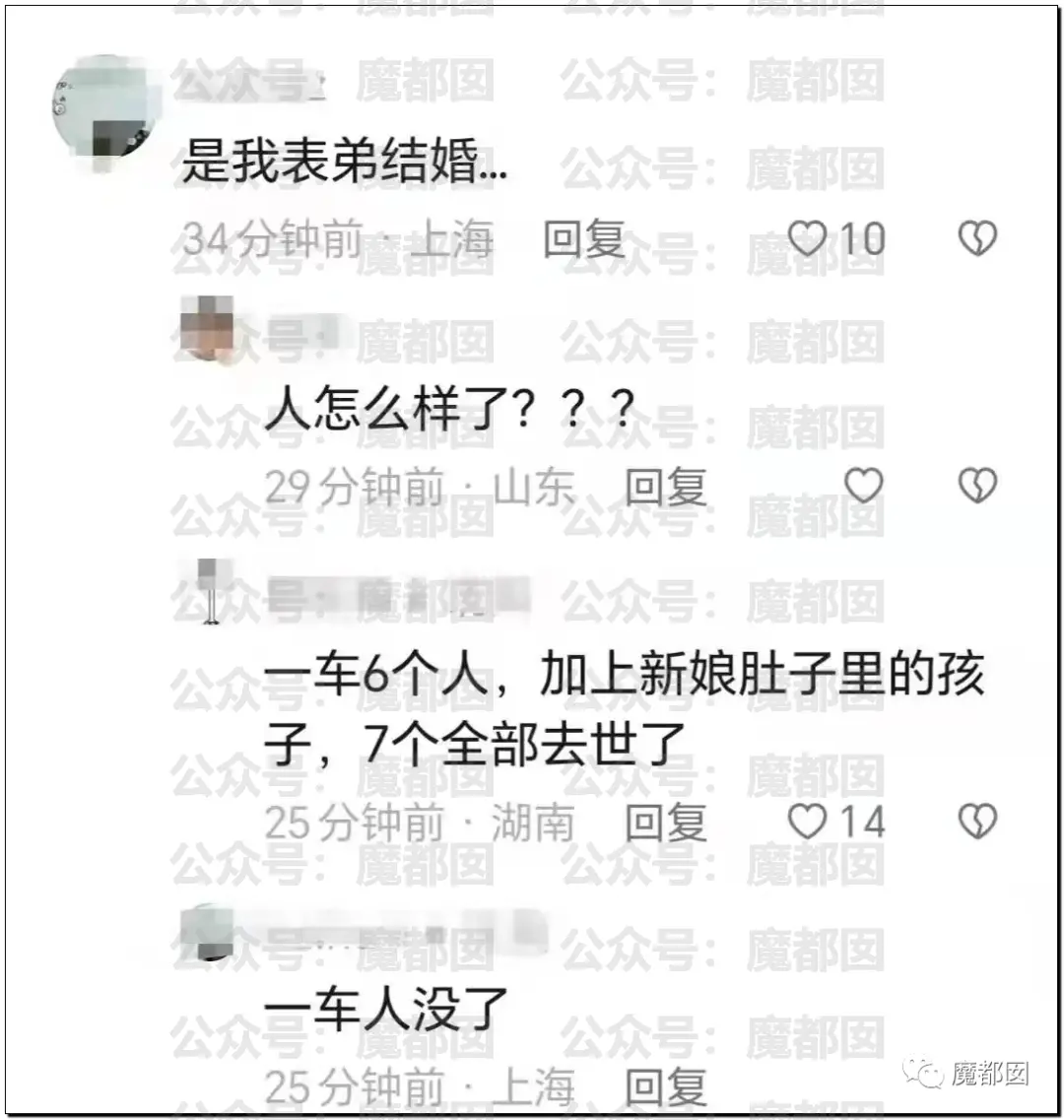Image resolution: width=1064 pixels, height=1120 pixels.
Task: Reply to the comment 人怎么样了
Action: (x=666, y=486)
